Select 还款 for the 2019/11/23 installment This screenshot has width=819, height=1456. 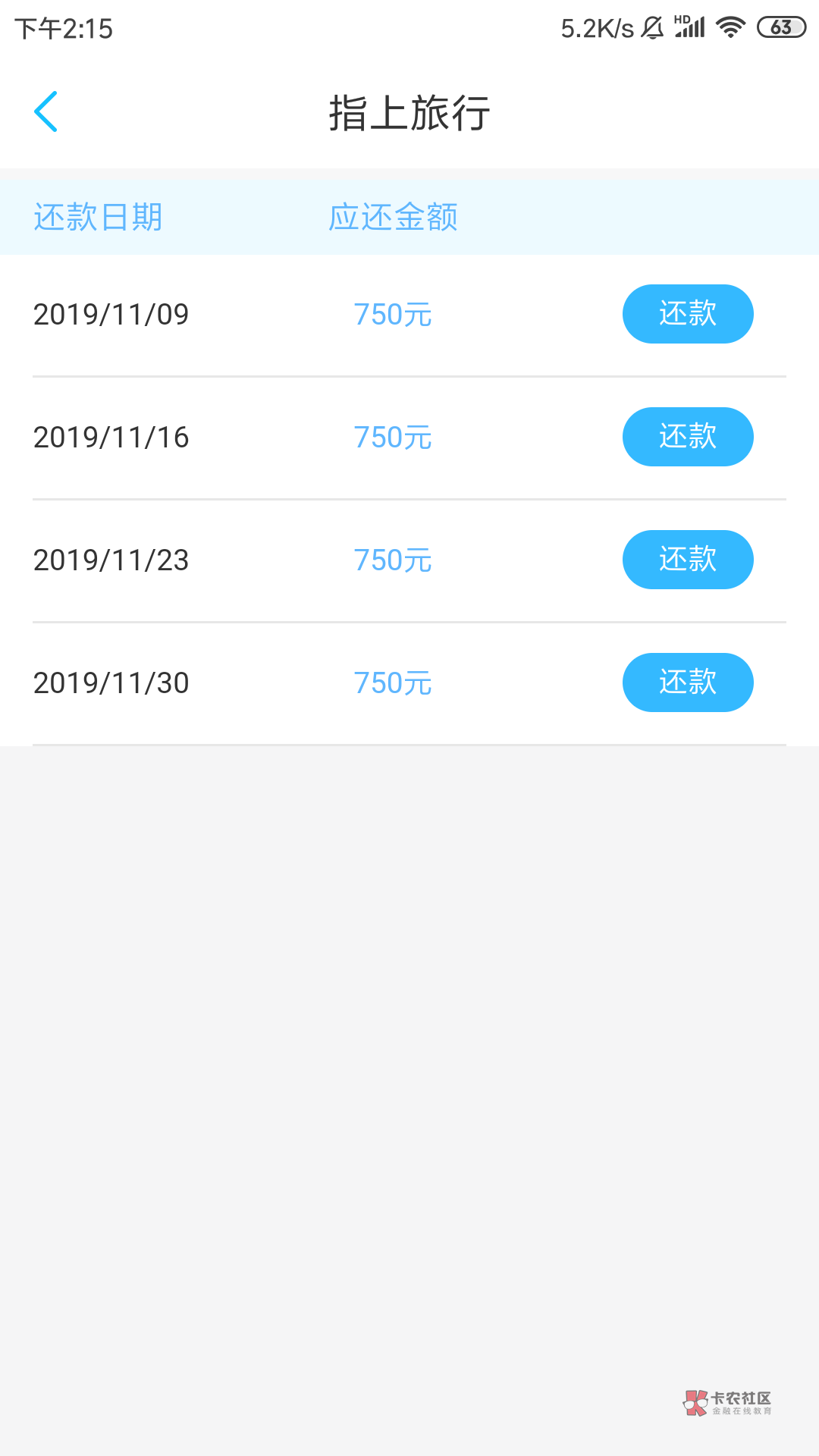(x=687, y=560)
